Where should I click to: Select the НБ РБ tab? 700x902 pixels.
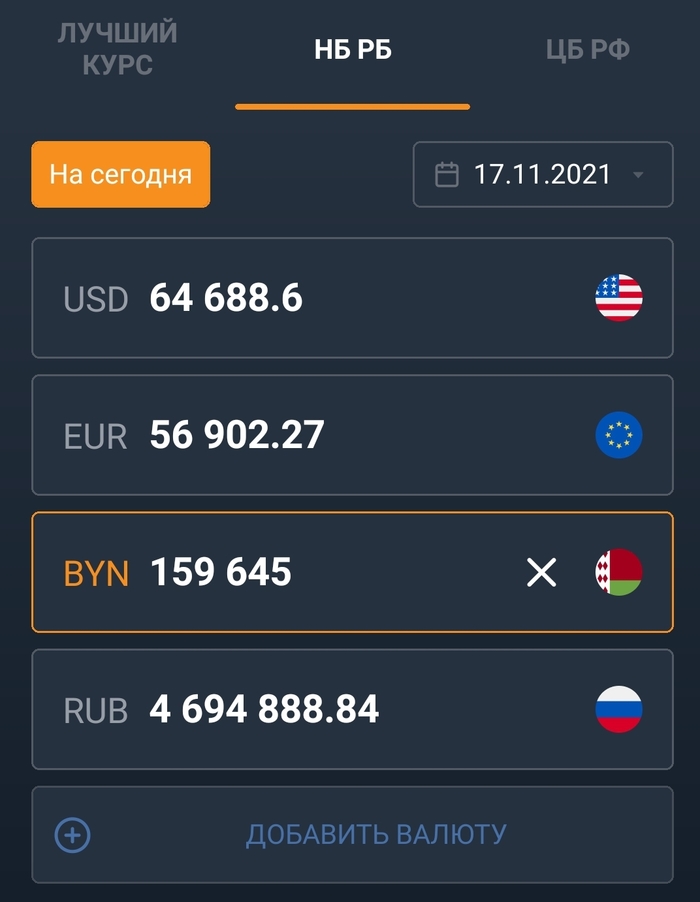pos(352,50)
